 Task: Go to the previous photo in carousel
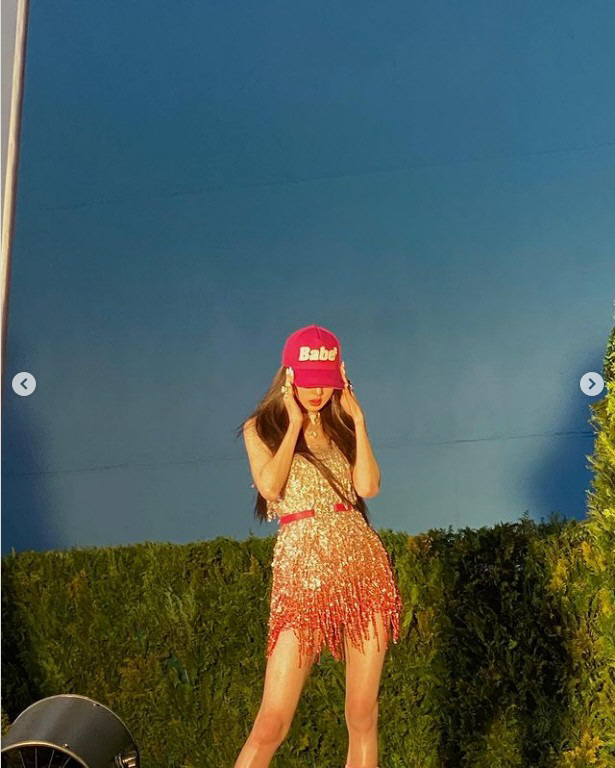click(24, 384)
